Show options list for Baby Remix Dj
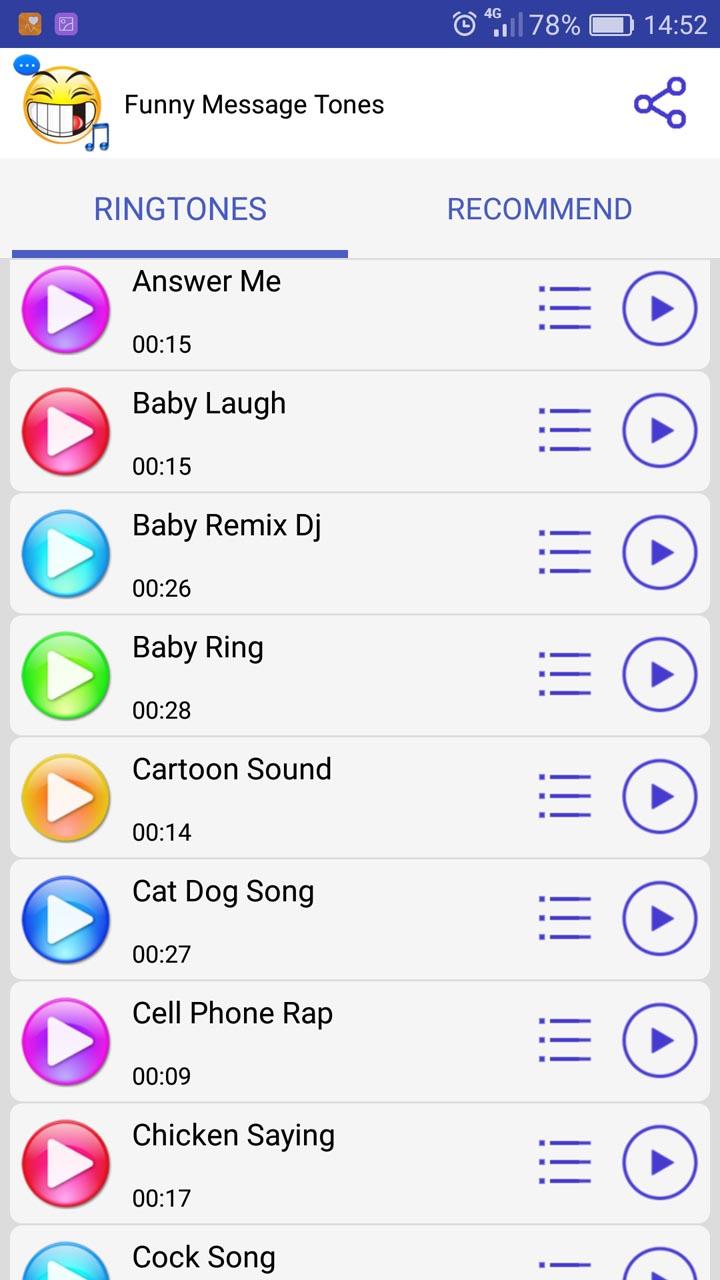 (565, 552)
